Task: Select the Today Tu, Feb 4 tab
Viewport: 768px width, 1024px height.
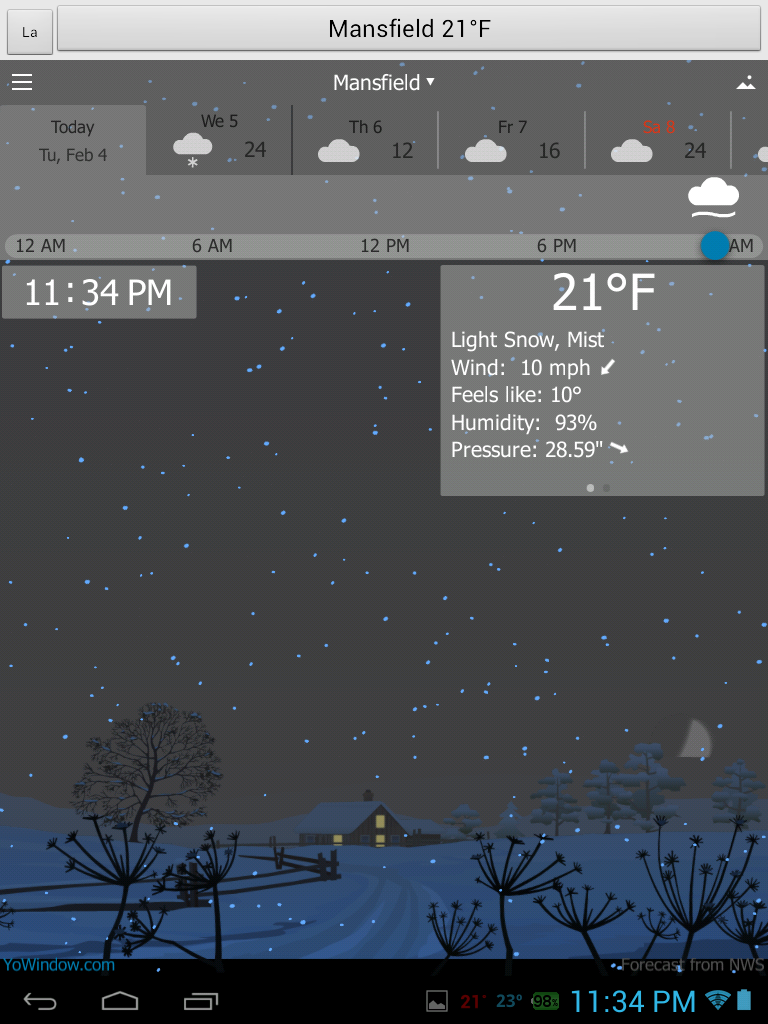Action: click(73, 141)
